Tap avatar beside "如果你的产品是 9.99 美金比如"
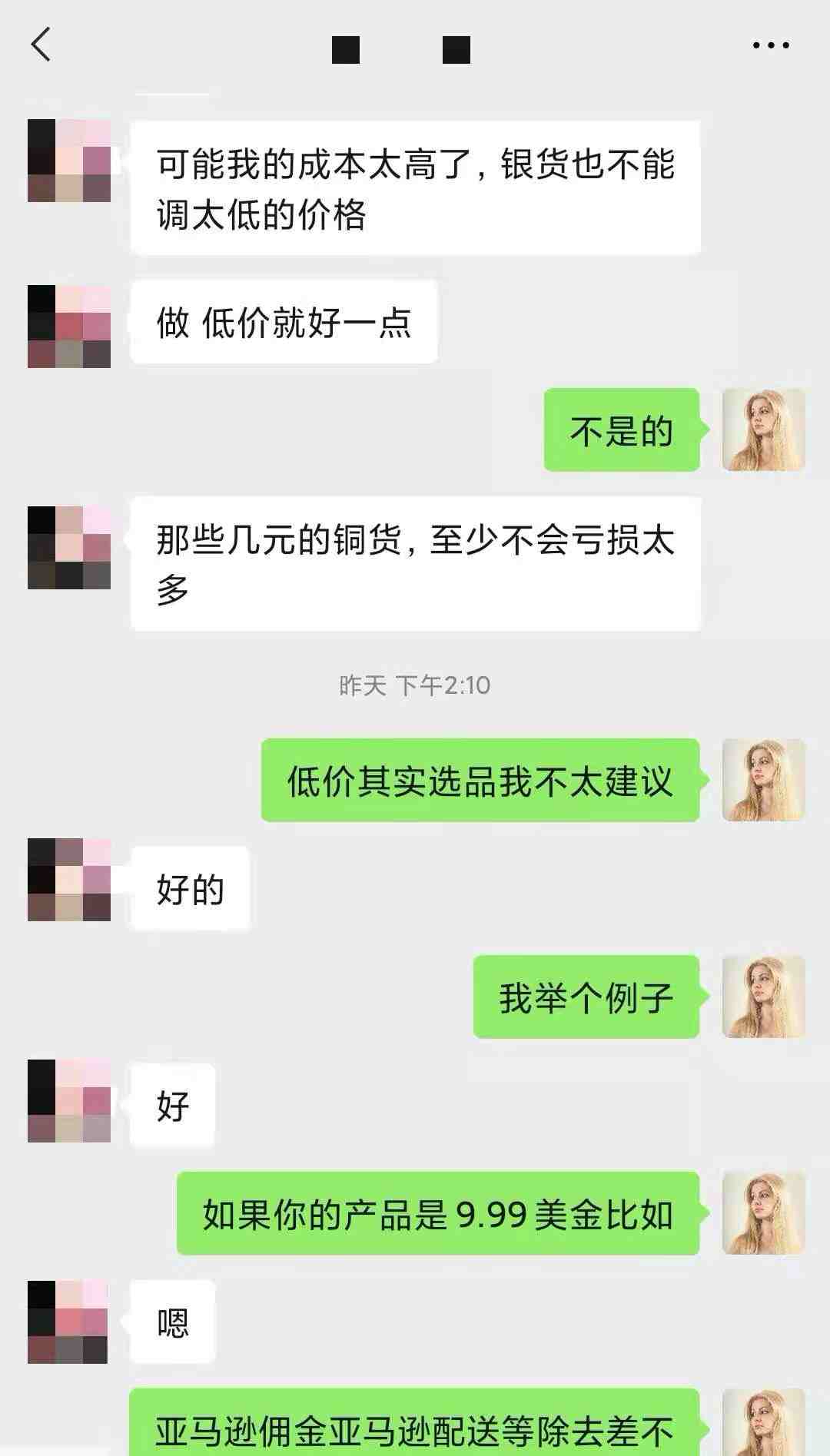The image size is (830, 1456). point(763,1213)
